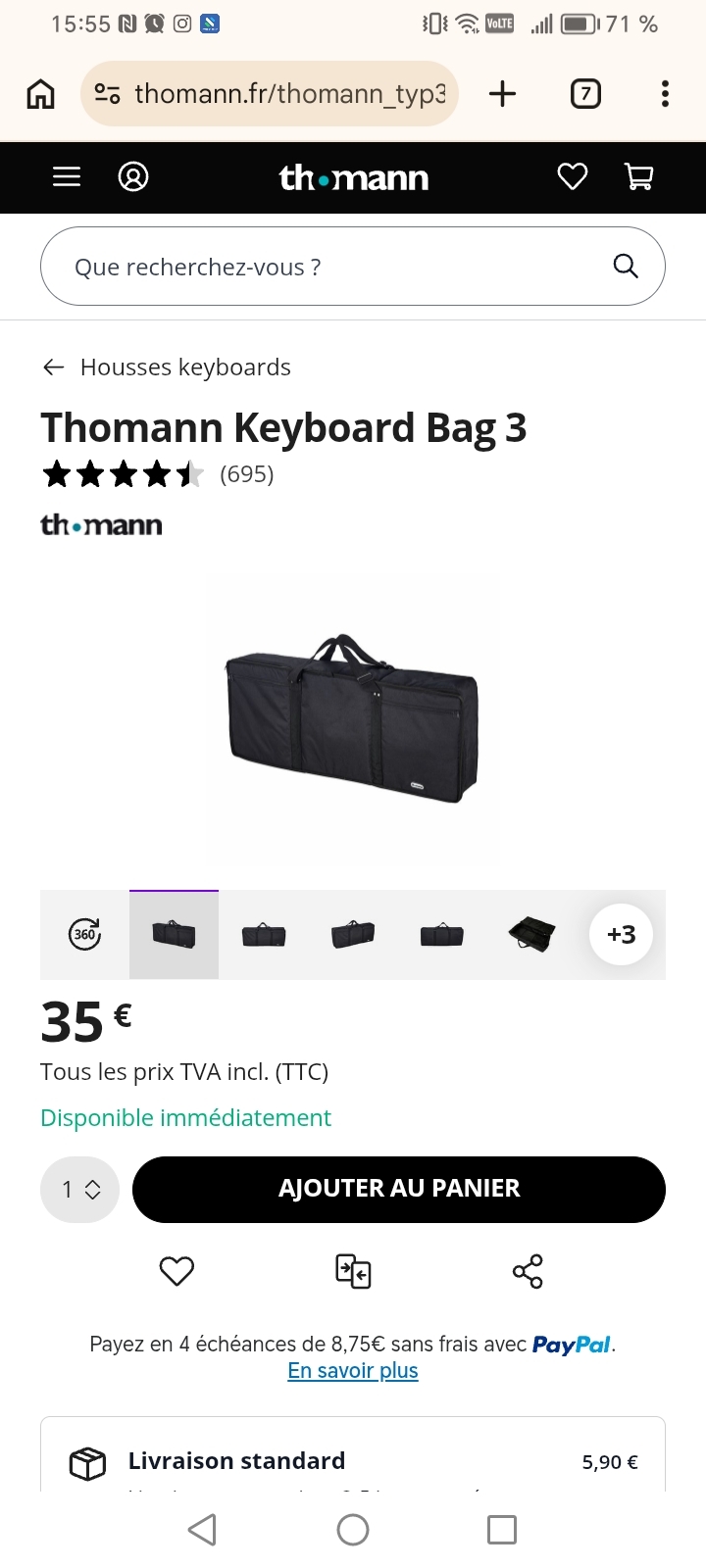Screen dimensions: 706x1568
Task: Compare this product using the compare icon
Action: point(353,1271)
